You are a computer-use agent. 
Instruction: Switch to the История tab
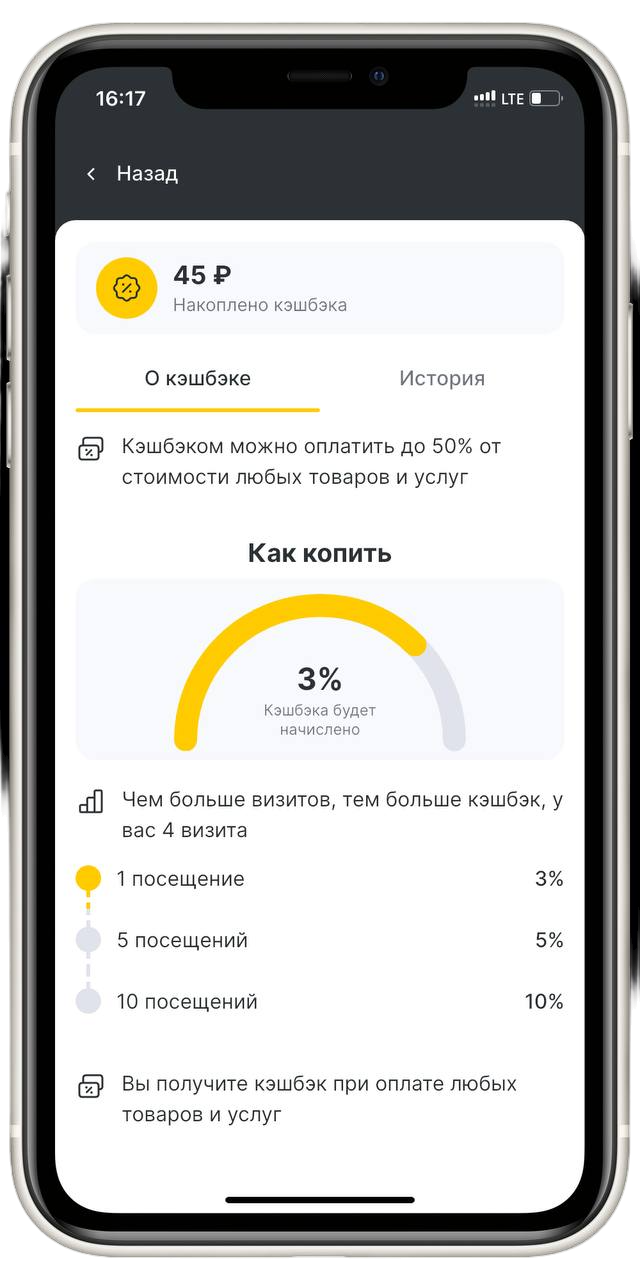[441, 379]
